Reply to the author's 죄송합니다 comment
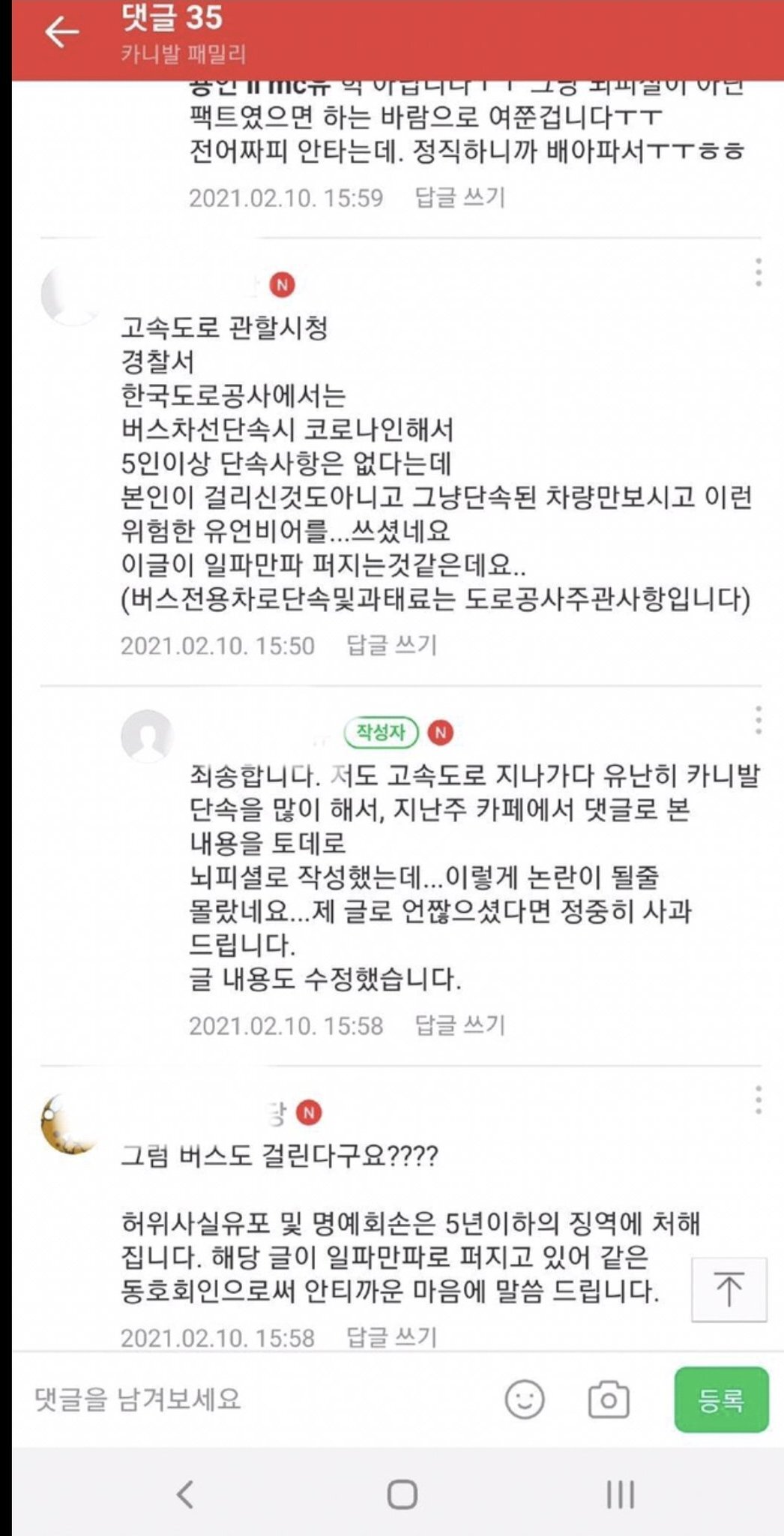This screenshot has width=784, height=1536. (x=460, y=1025)
